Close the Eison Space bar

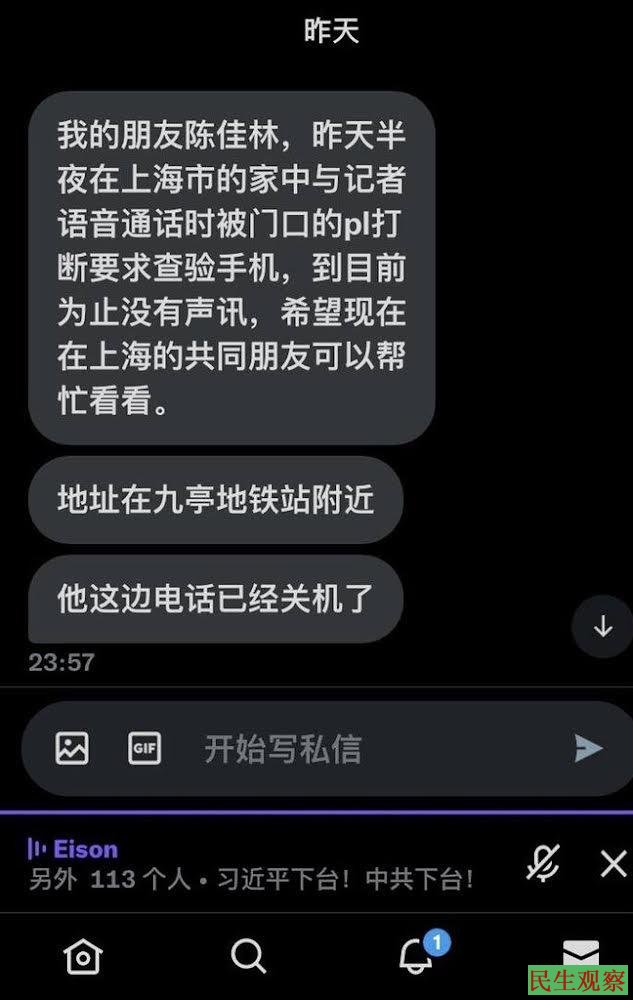tap(612, 863)
